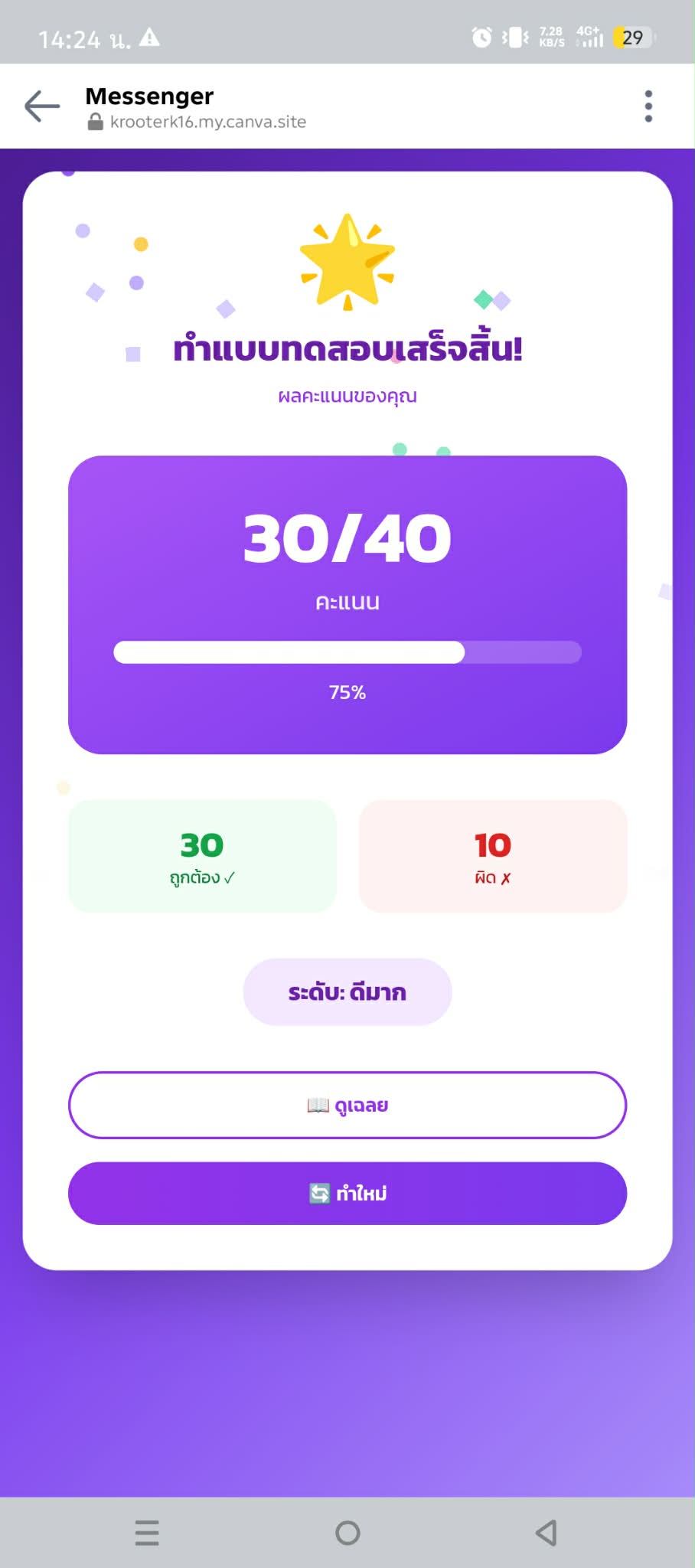Viewport: 695px width, 1568px height.
Task: Open the three-dot overflow menu
Action: point(648,106)
